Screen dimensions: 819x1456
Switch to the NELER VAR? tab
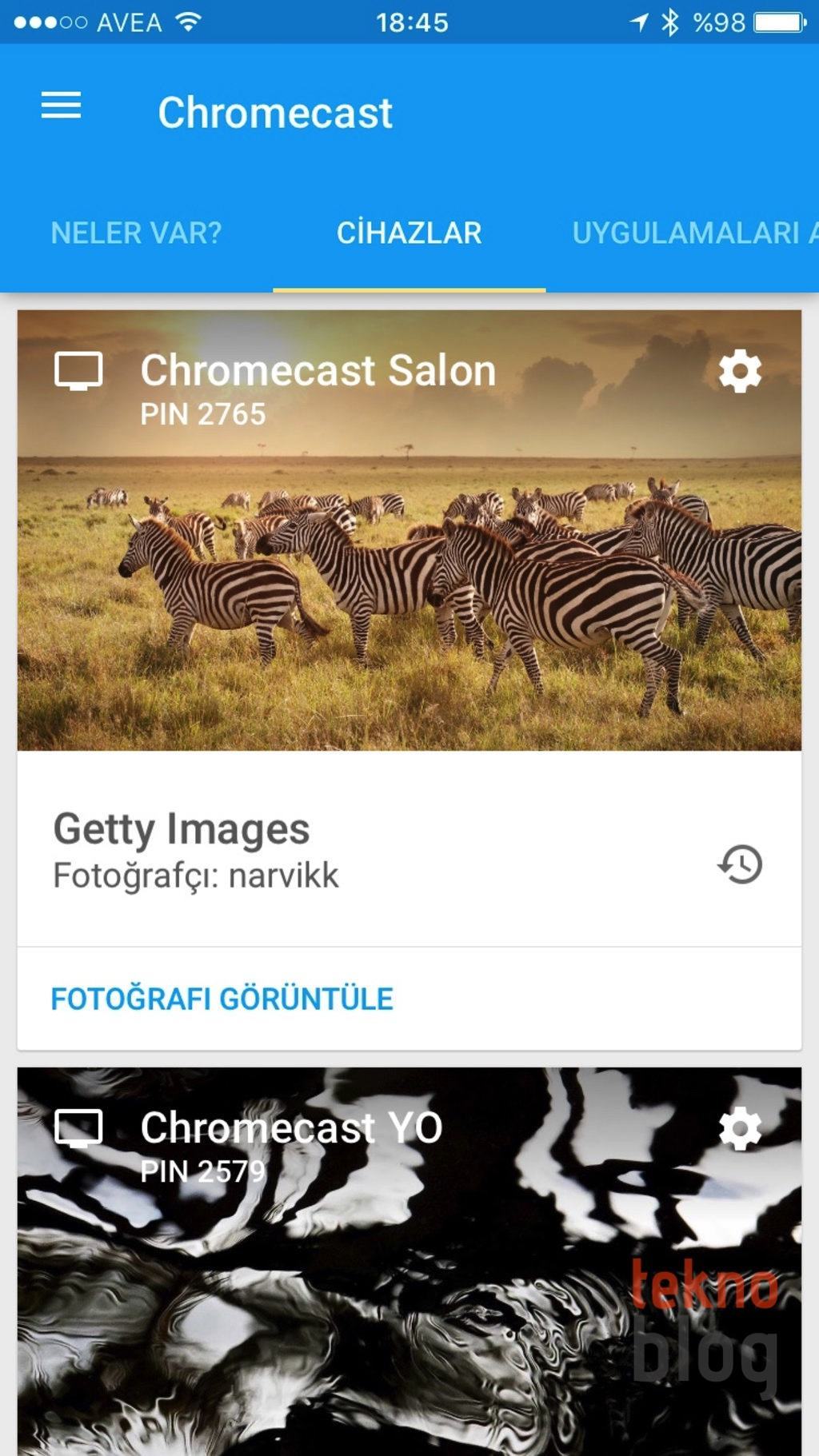pos(136,233)
